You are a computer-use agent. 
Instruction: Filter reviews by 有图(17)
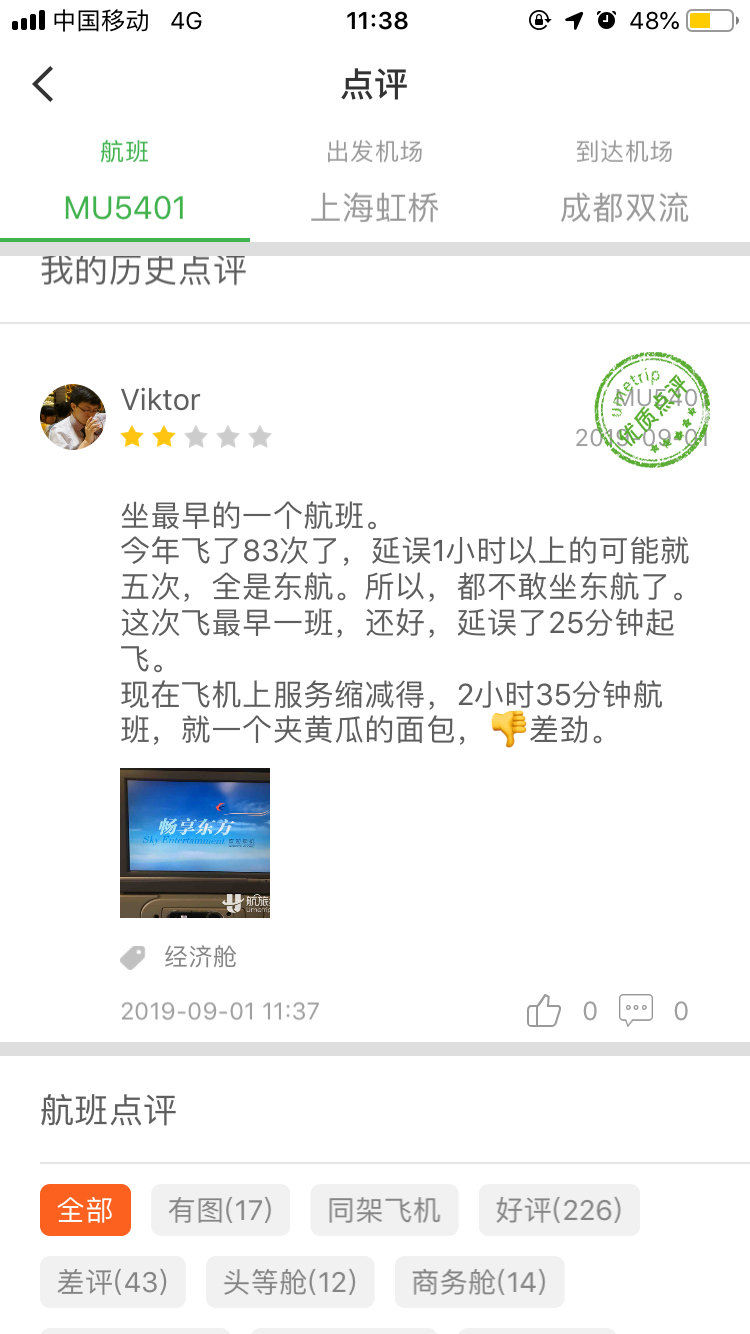point(220,1210)
